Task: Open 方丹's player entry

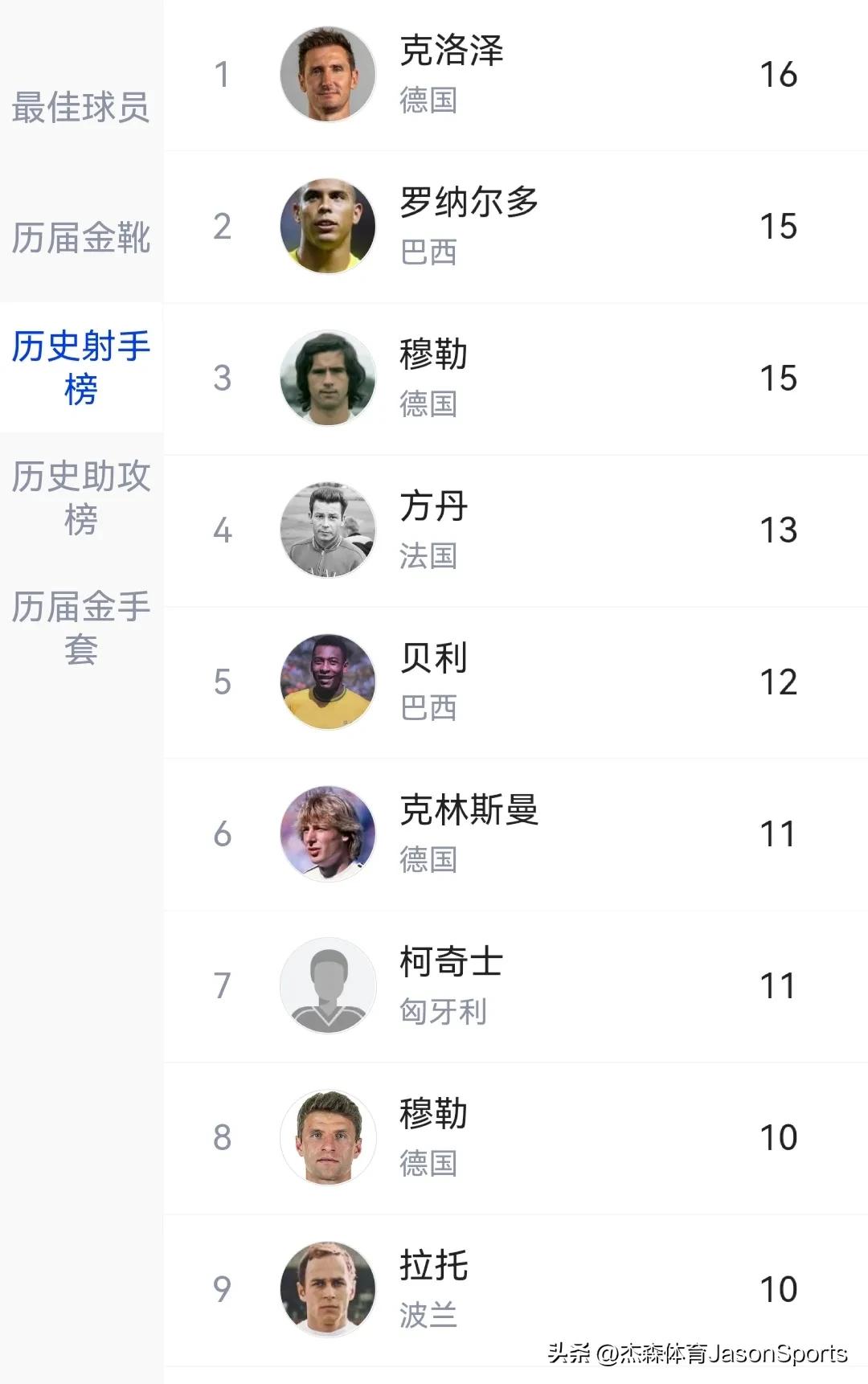Action: [x=432, y=507]
